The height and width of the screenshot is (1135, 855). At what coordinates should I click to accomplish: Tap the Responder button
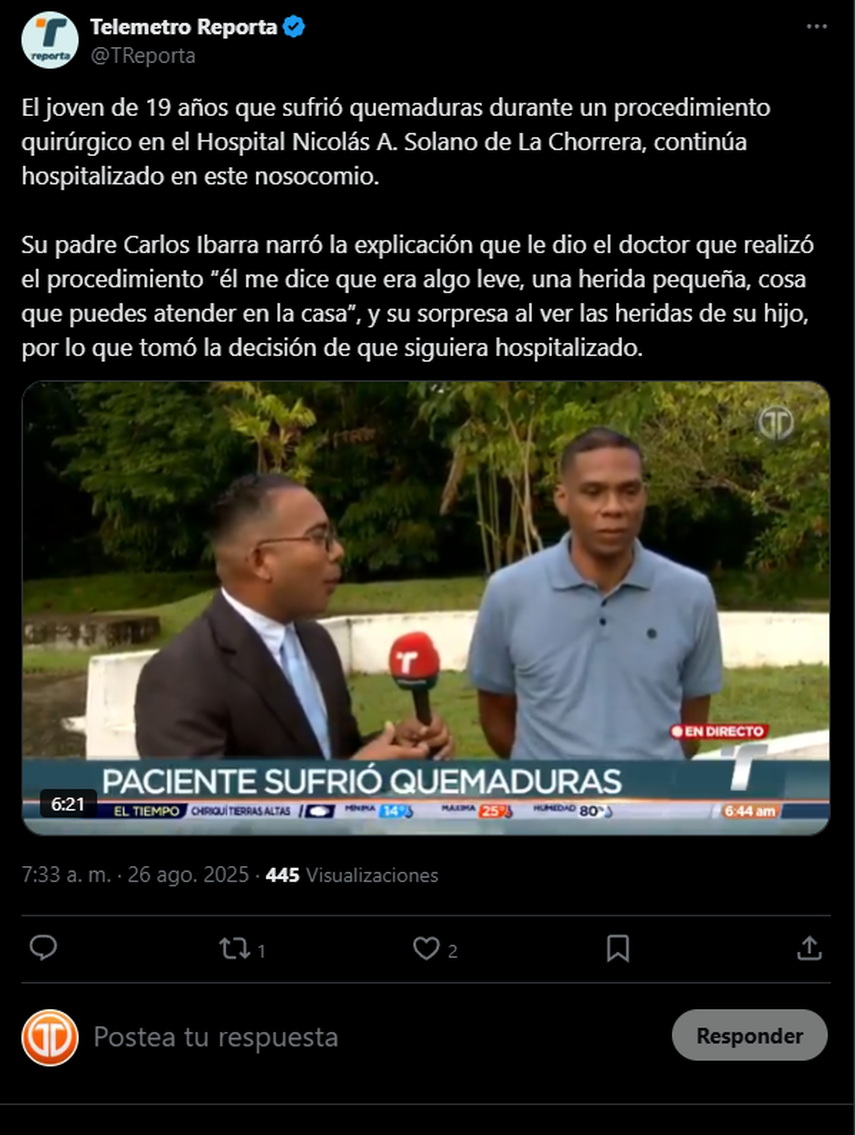749,1036
